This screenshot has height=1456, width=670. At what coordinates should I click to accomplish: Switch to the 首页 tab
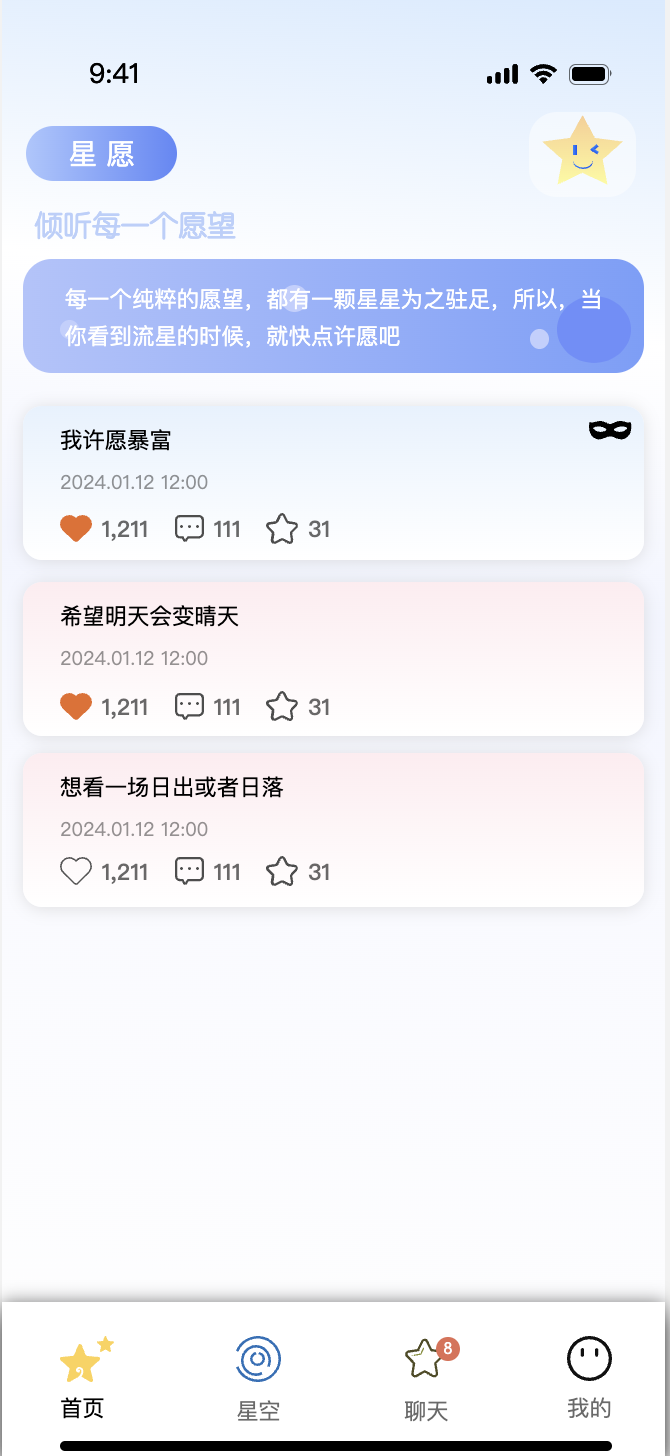(x=83, y=1378)
